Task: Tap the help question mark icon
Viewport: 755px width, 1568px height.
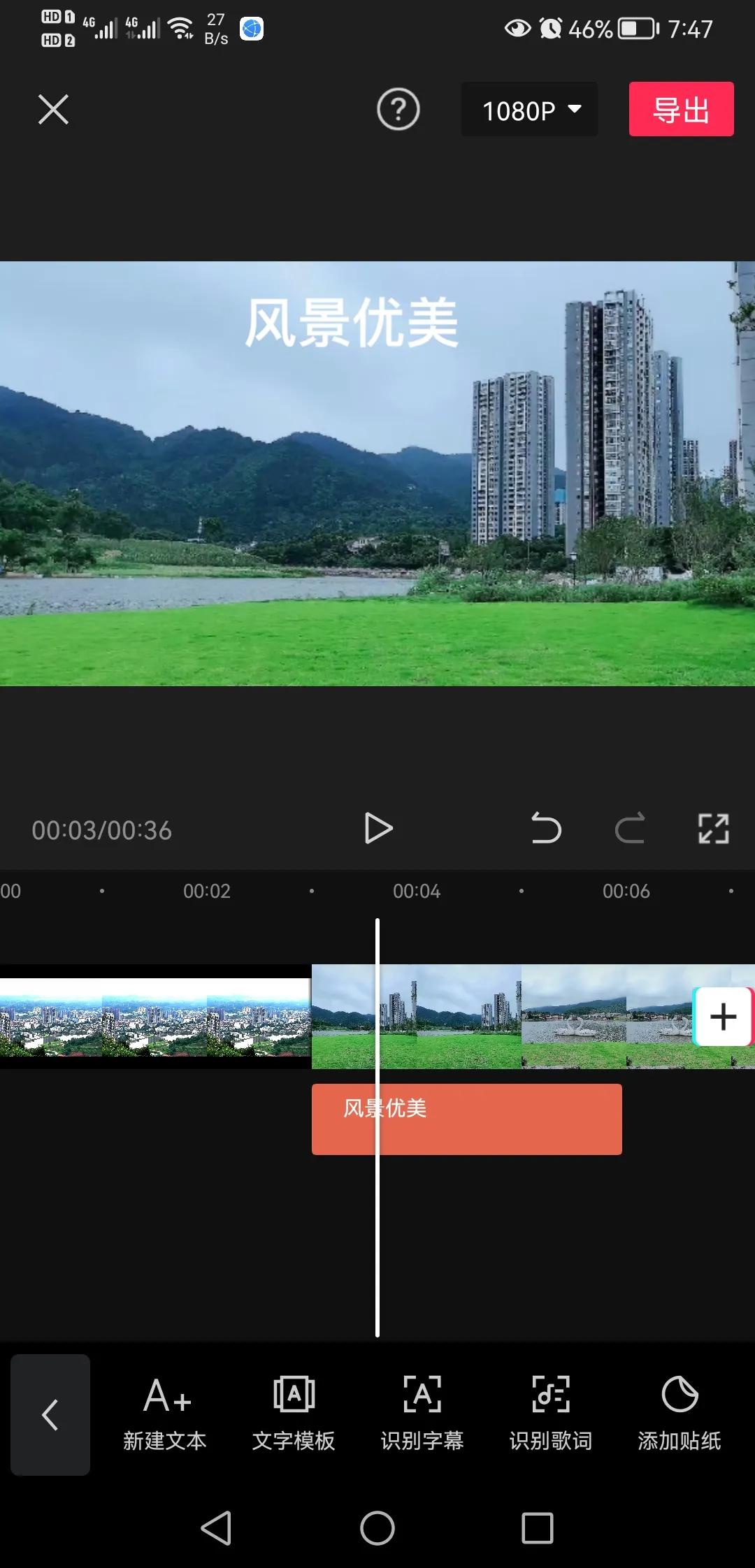Action: (398, 110)
